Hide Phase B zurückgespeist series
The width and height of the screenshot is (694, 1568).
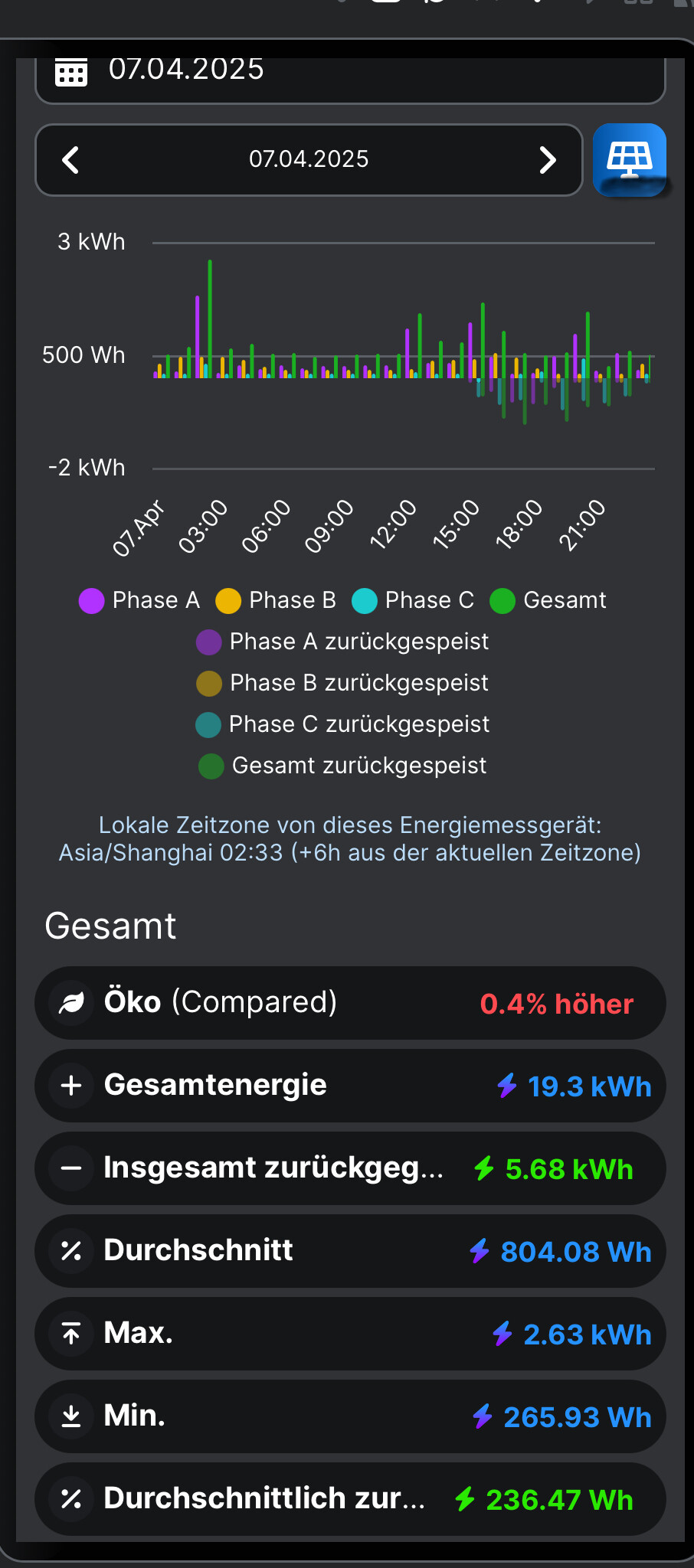pyautogui.click(x=342, y=683)
